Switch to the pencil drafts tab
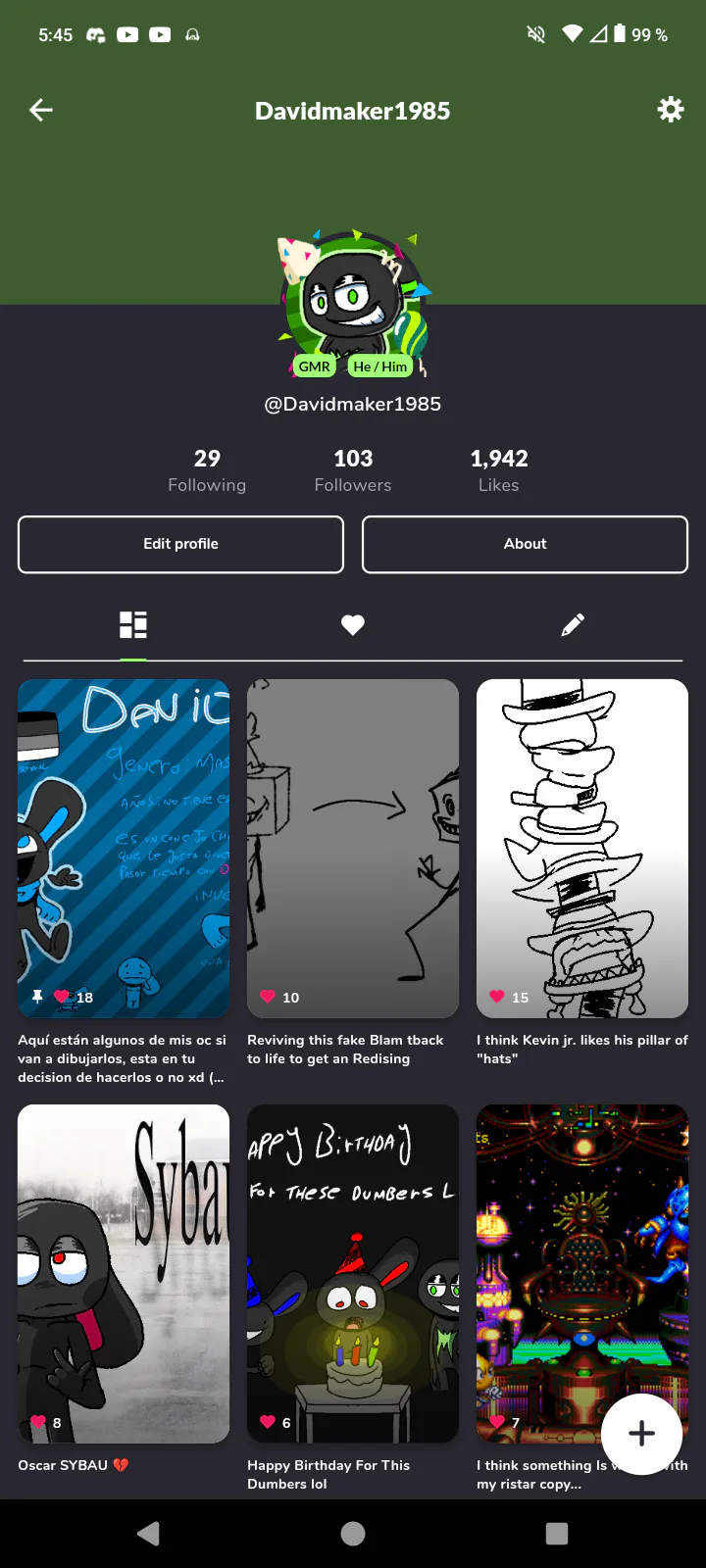Viewport: 706px width, 1568px height. 573,625
